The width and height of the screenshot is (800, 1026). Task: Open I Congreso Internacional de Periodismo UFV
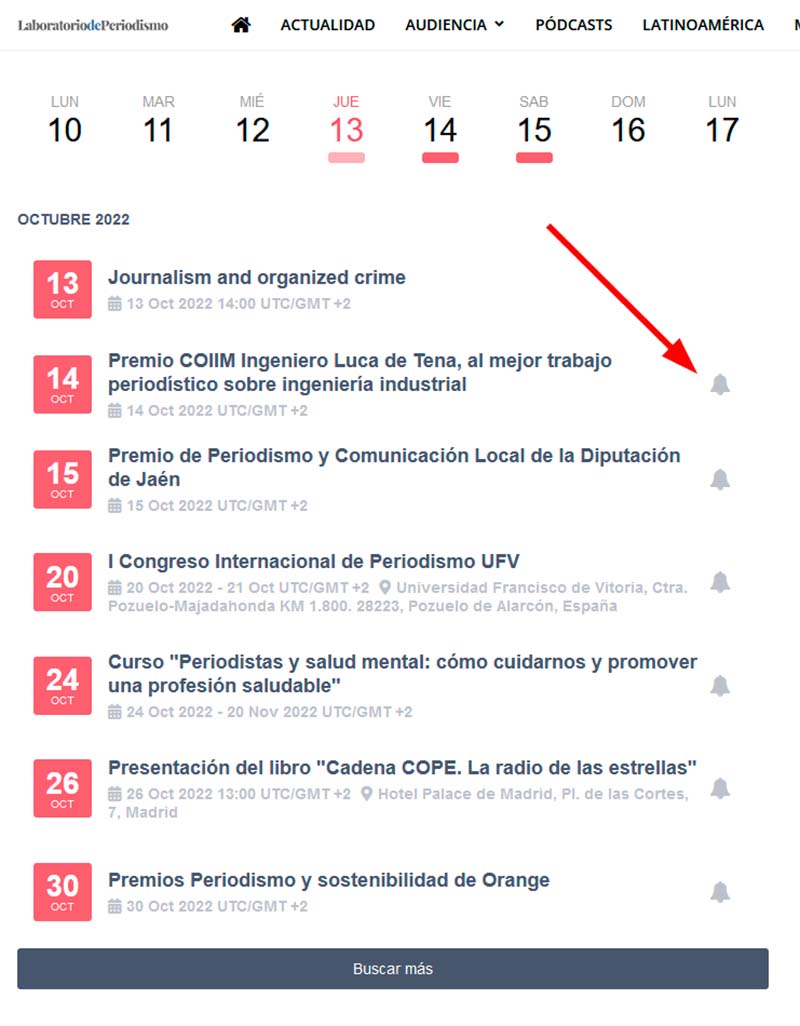(x=314, y=561)
